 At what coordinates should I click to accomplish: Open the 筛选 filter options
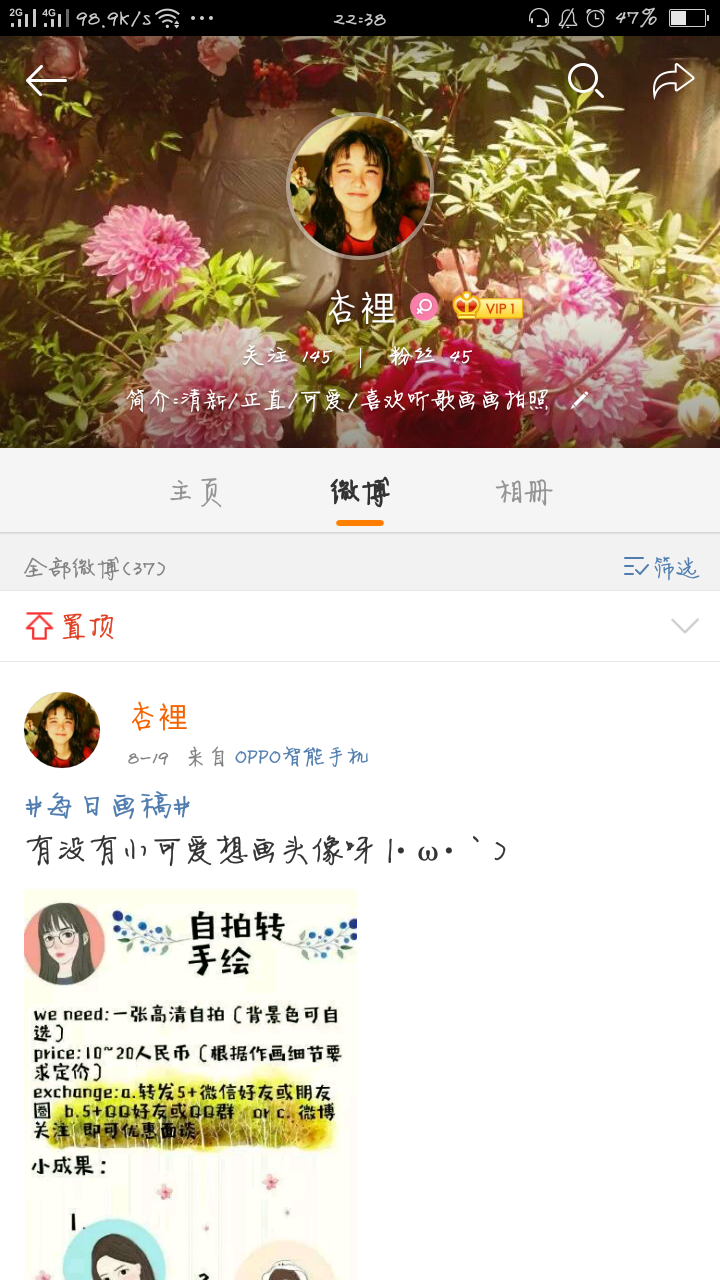pos(660,568)
